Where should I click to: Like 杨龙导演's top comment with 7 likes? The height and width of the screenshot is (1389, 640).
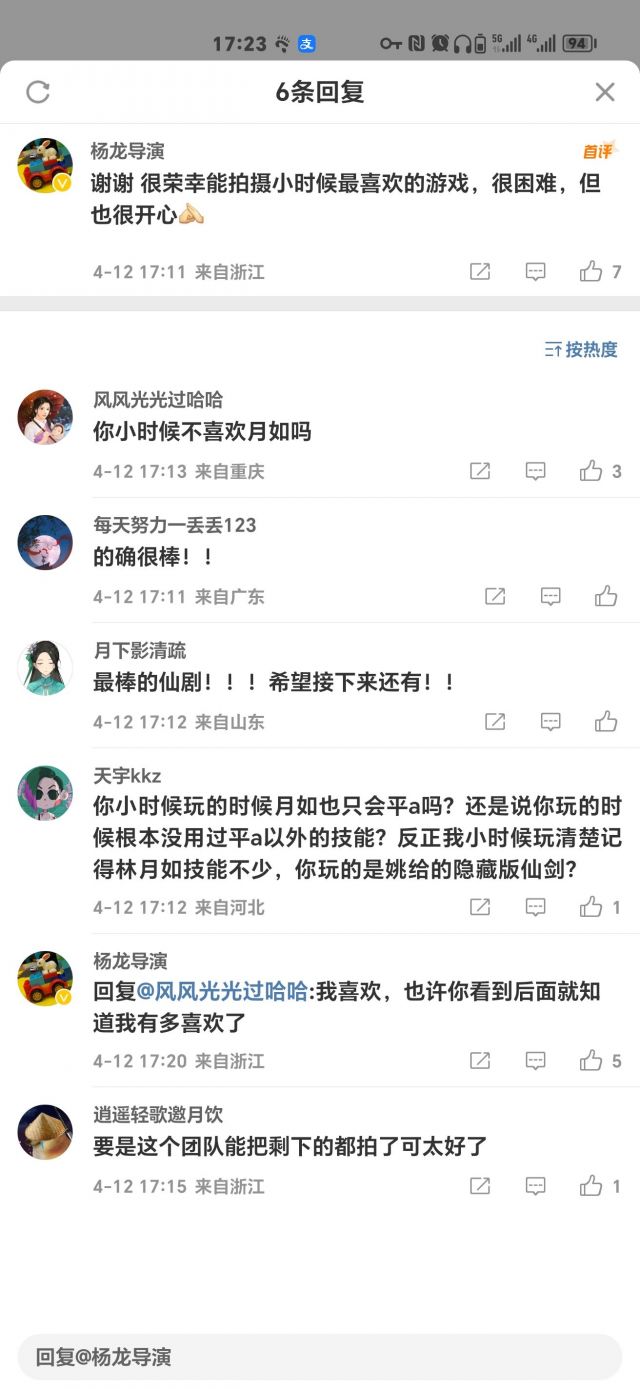[591, 271]
